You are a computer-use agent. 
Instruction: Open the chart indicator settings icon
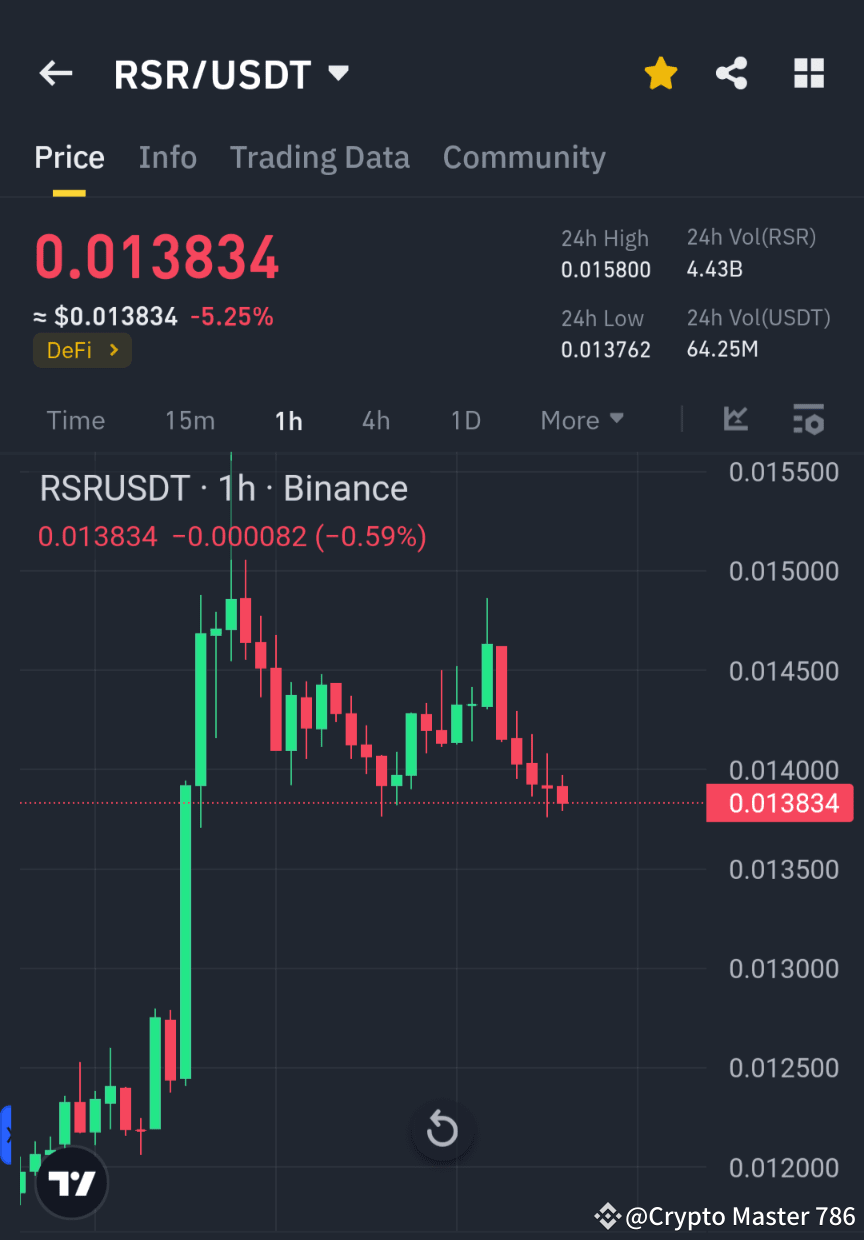809,420
